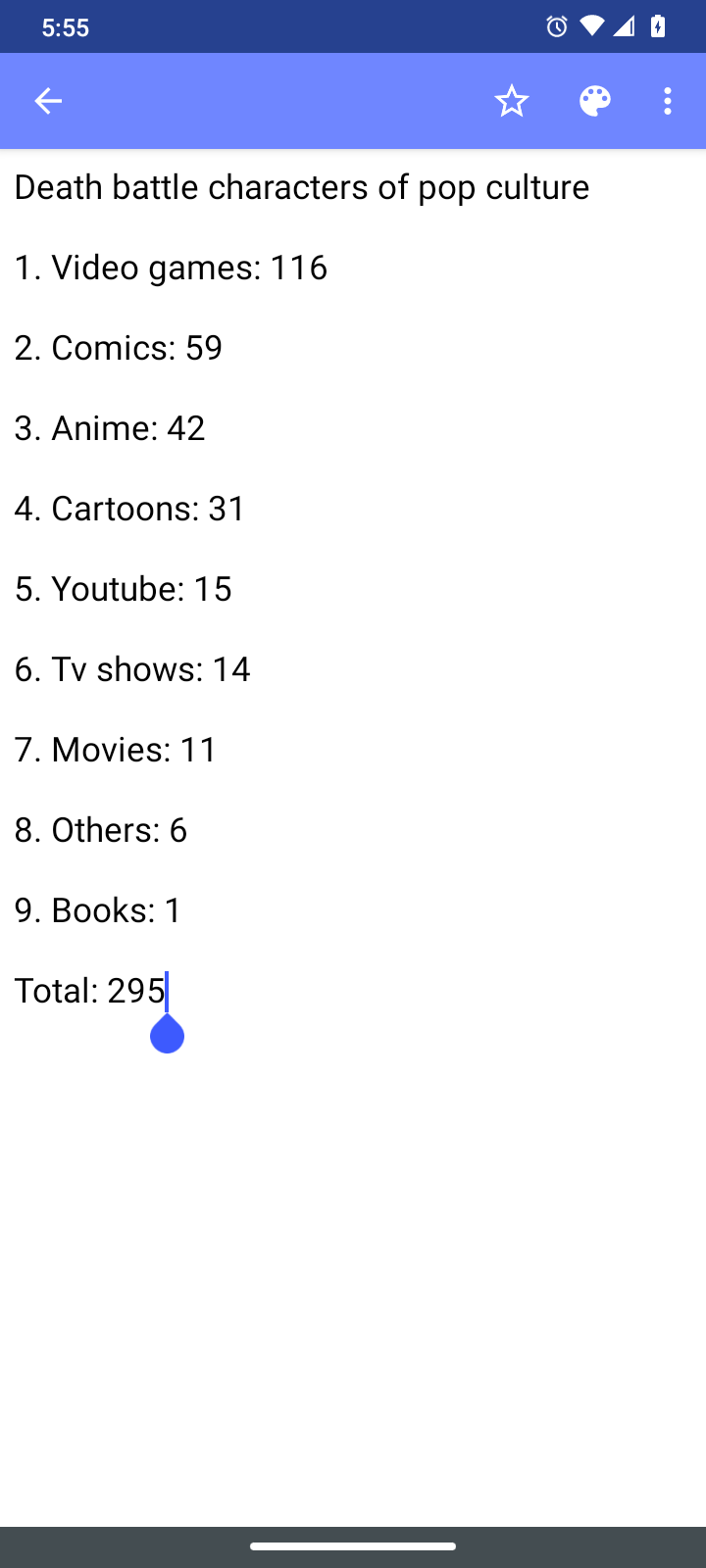
Task: Mark this note as favorite with the star
Action: pos(511,101)
